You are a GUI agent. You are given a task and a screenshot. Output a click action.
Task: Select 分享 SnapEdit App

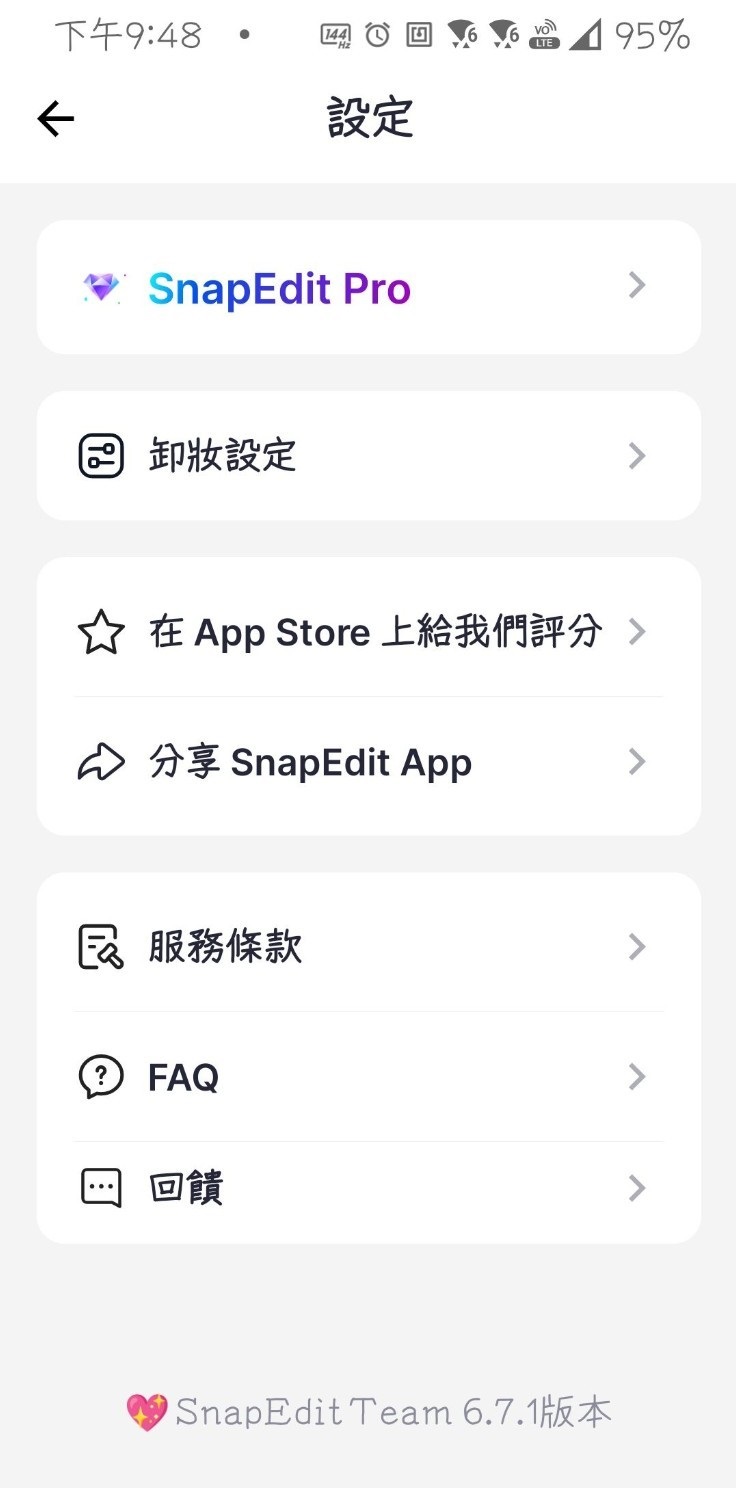[368, 763]
